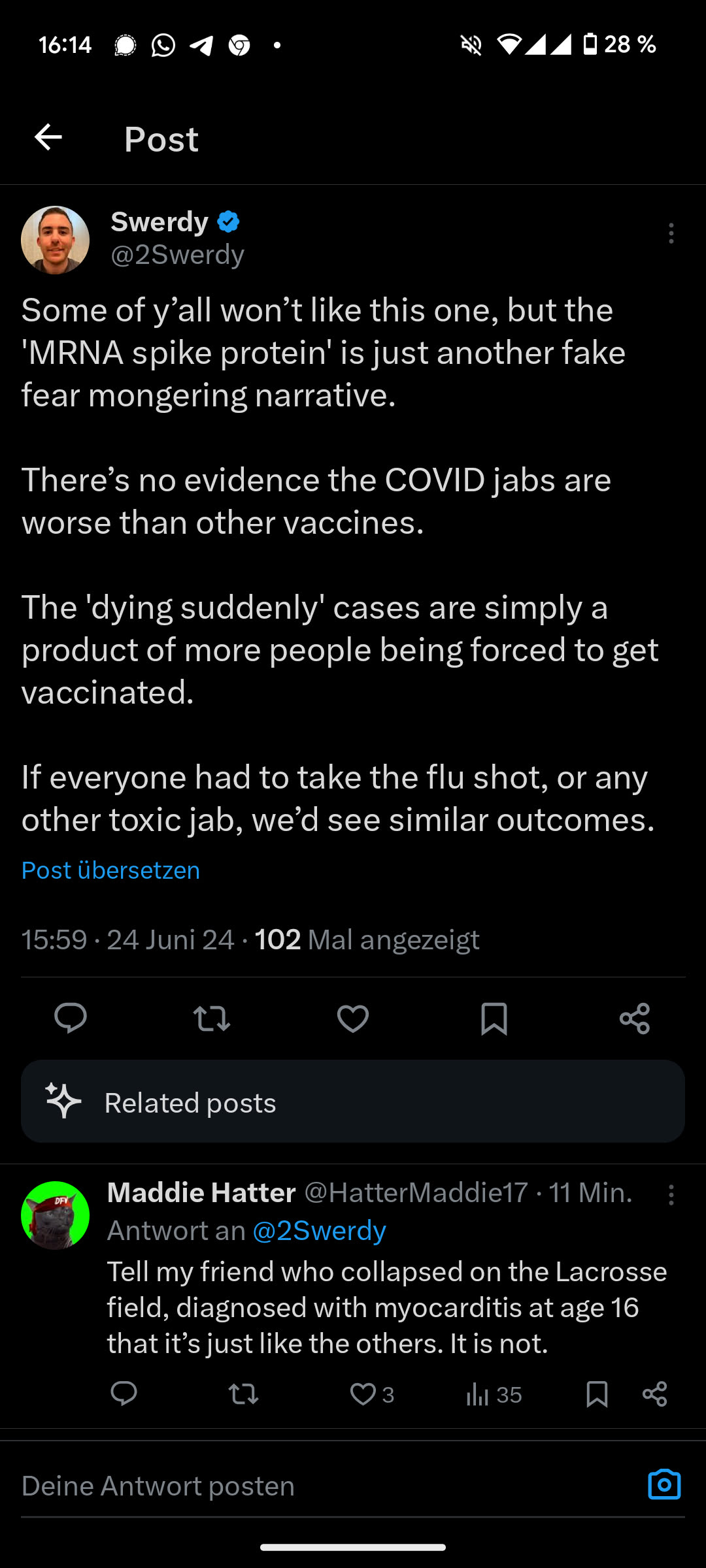The image size is (706, 1568).
Task: Open camera to attach a photo
Action: 664,1484
